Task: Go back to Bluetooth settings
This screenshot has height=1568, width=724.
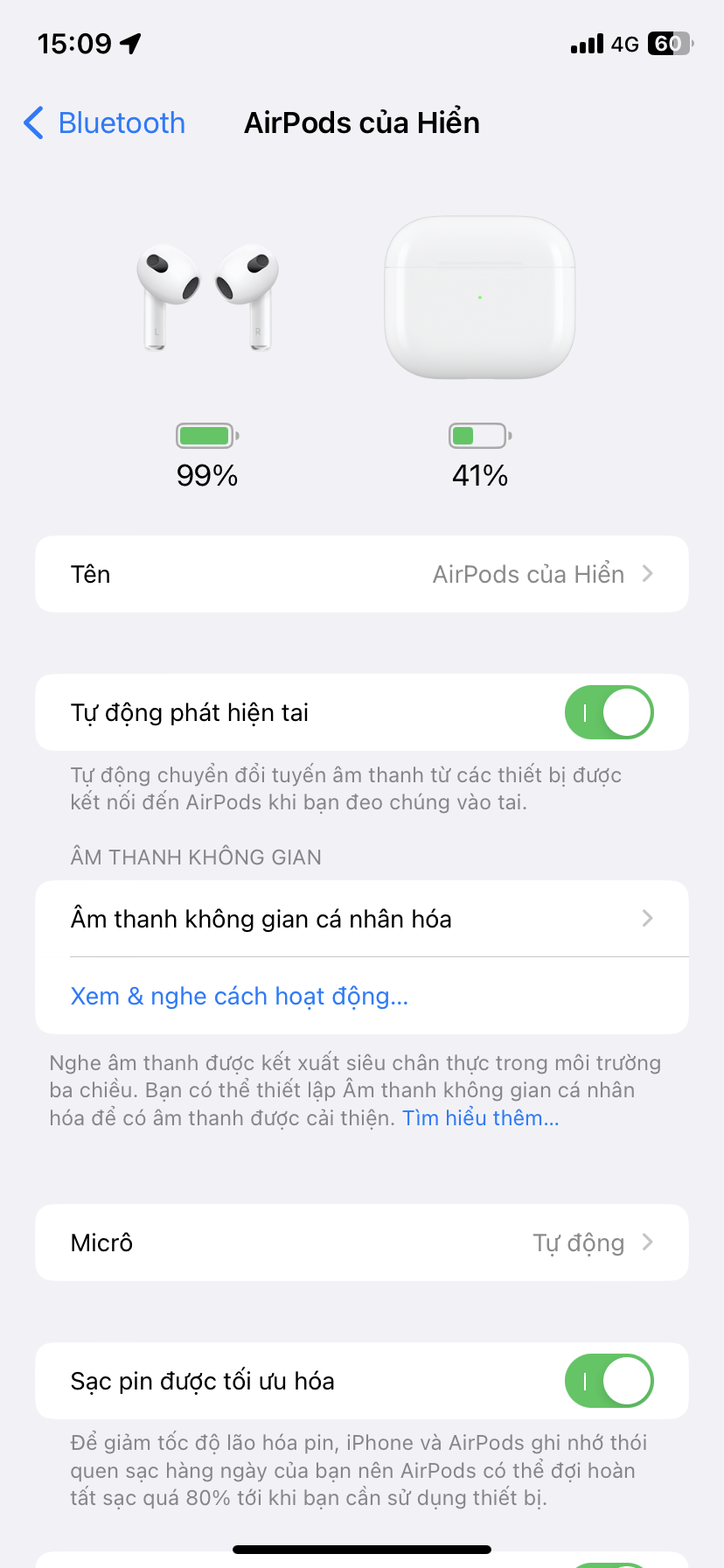Action: pyautogui.click(x=105, y=123)
